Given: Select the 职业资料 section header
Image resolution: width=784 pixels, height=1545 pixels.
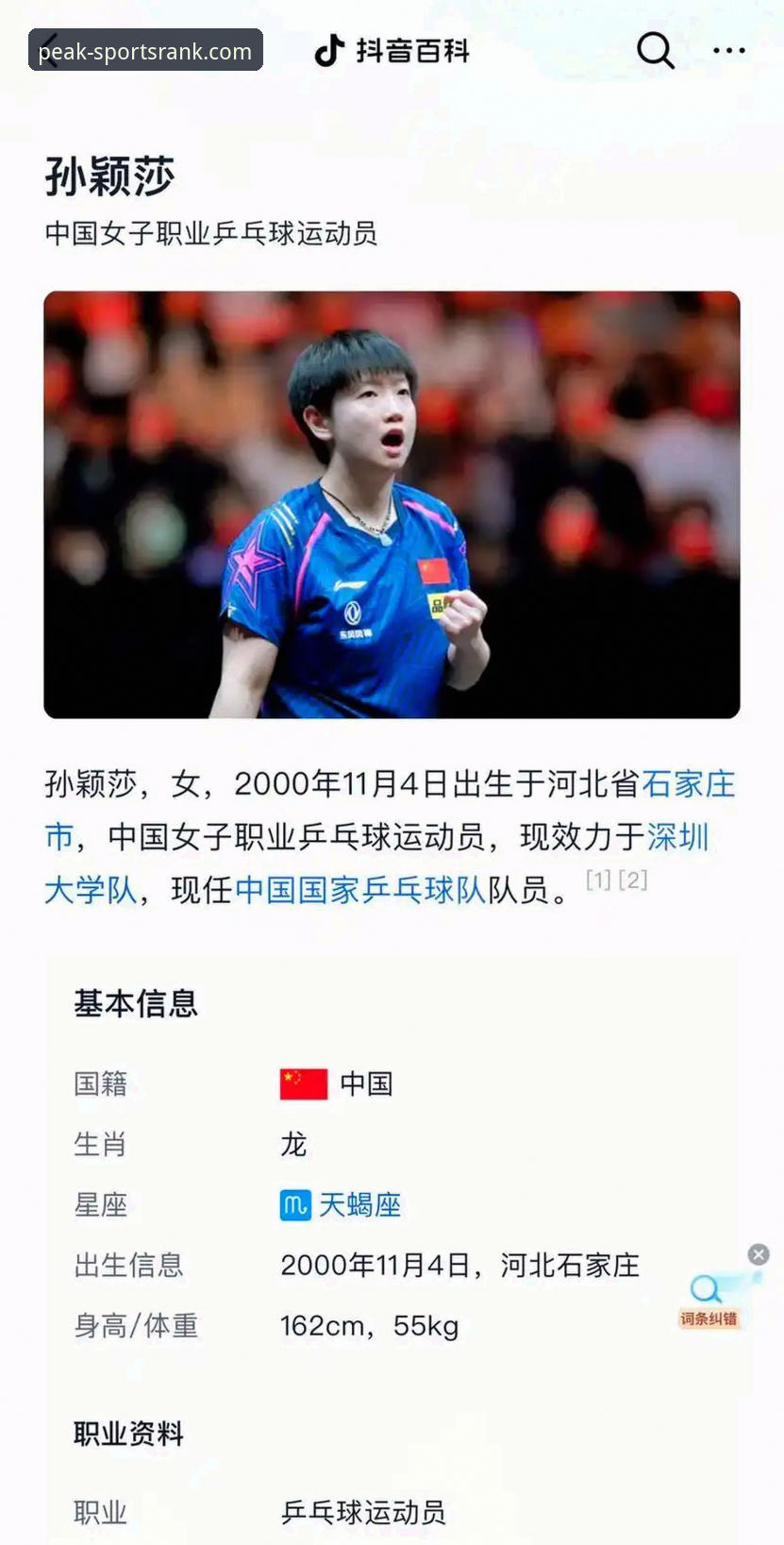Looking at the screenshot, I should tap(128, 1434).
